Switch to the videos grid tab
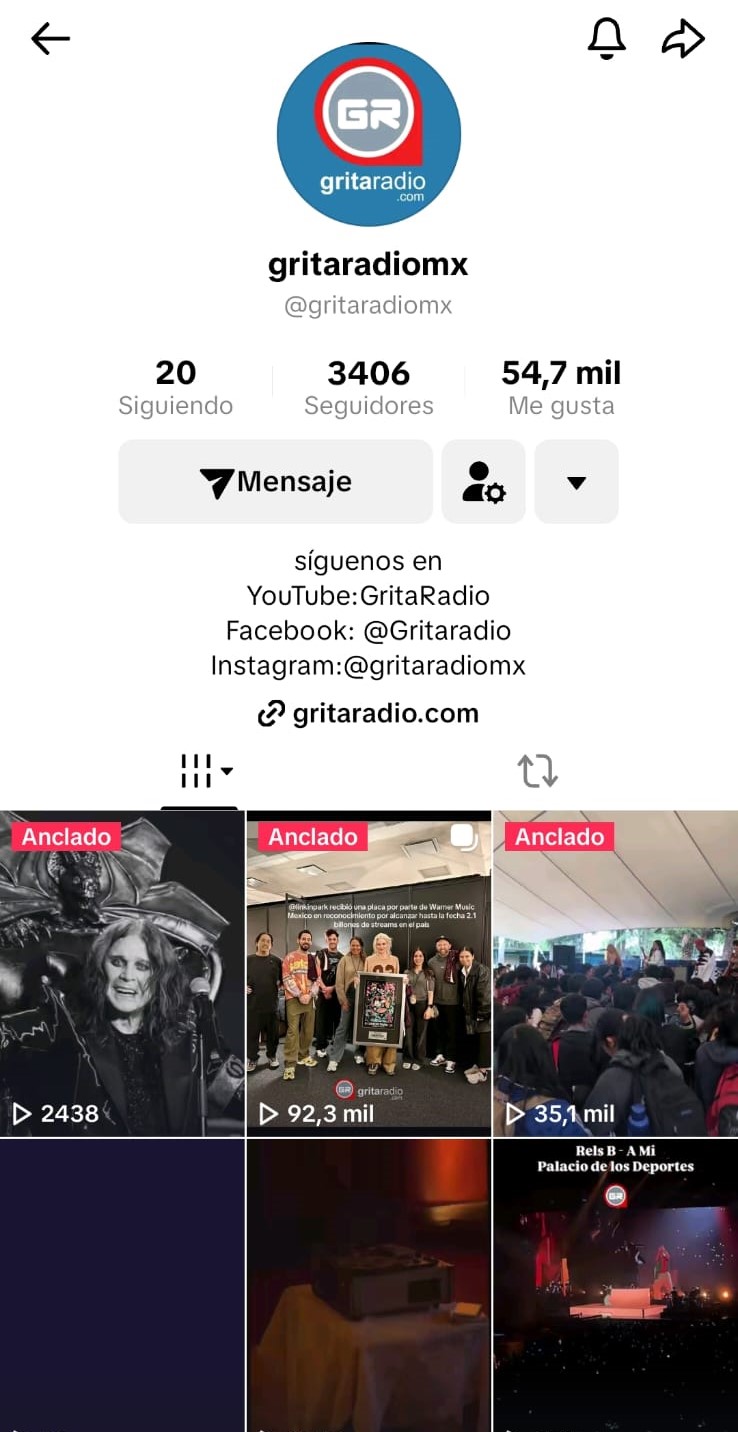The width and height of the screenshot is (738, 1432). click(x=200, y=771)
